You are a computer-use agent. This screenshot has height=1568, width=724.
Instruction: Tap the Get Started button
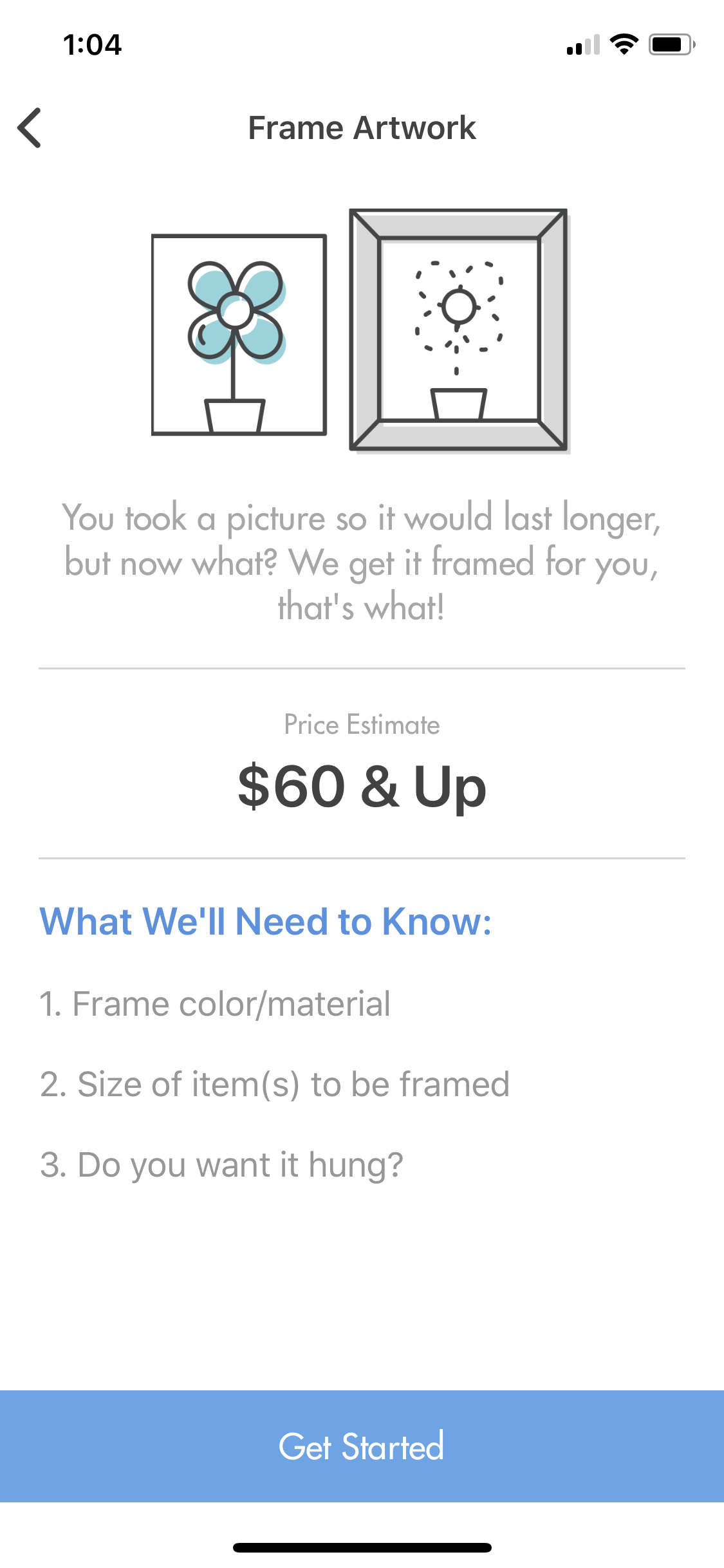pyautogui.click(x=362, y=1446)
